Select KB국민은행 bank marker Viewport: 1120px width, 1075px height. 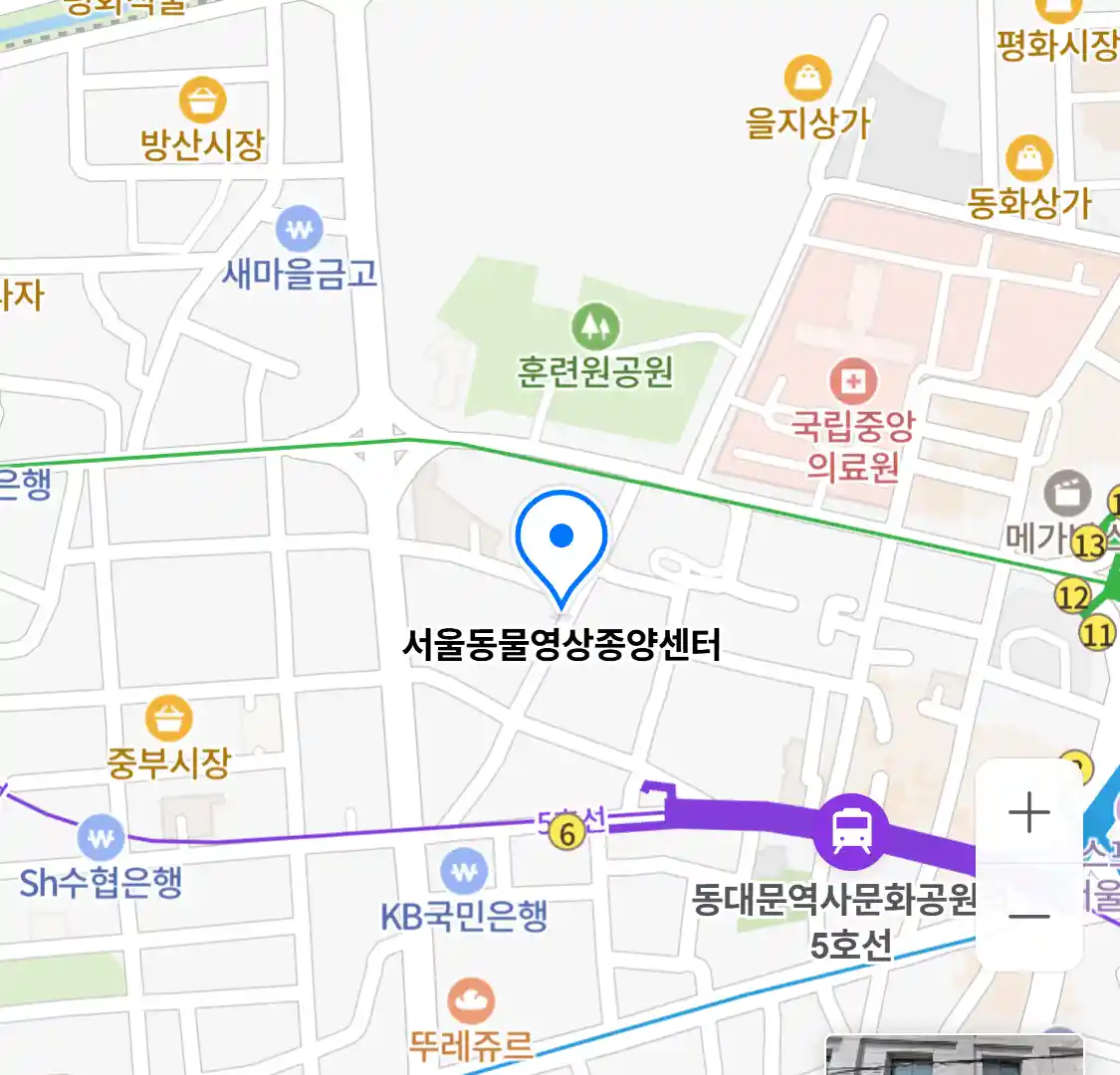pos(464,873)
